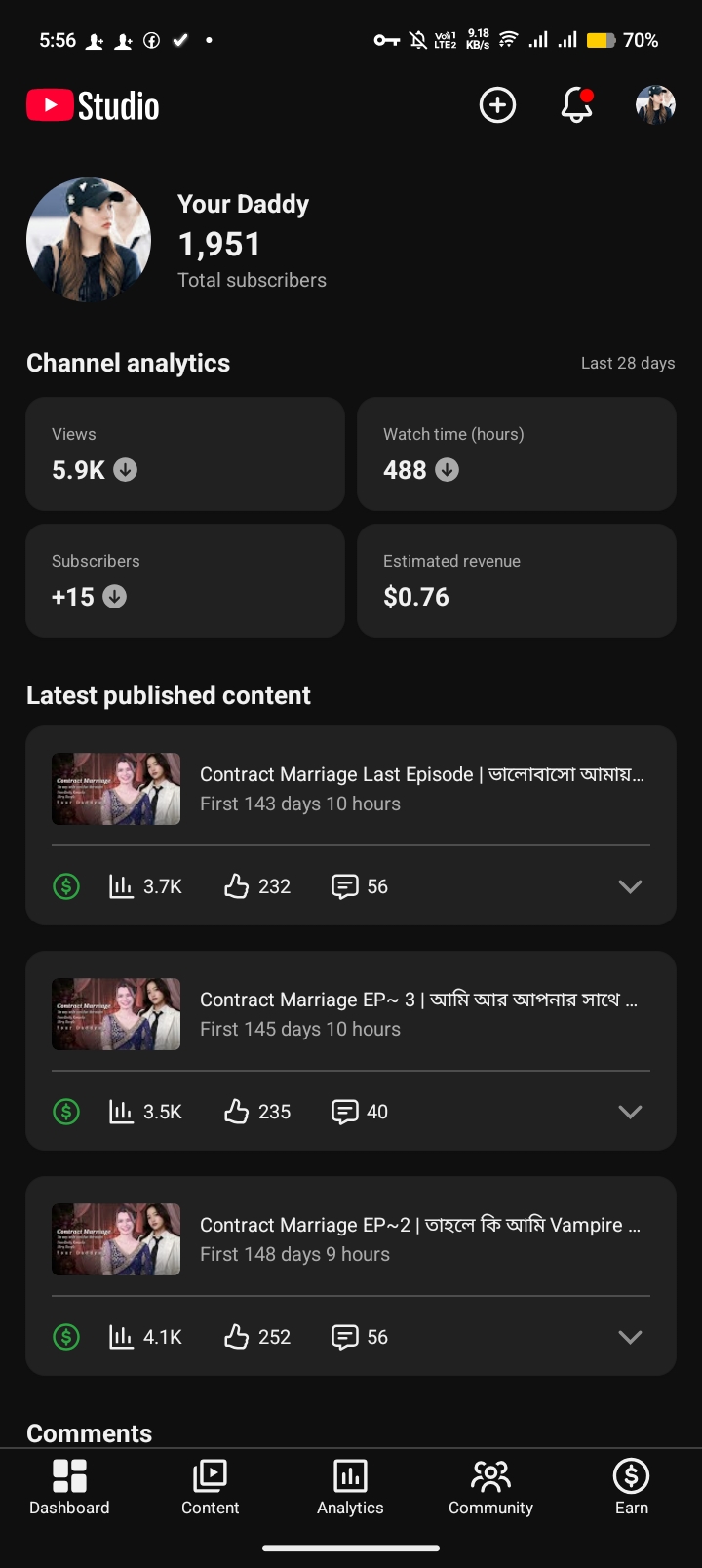Tap the create plus icon
The image size is (702, 1568).
[497, 105]
